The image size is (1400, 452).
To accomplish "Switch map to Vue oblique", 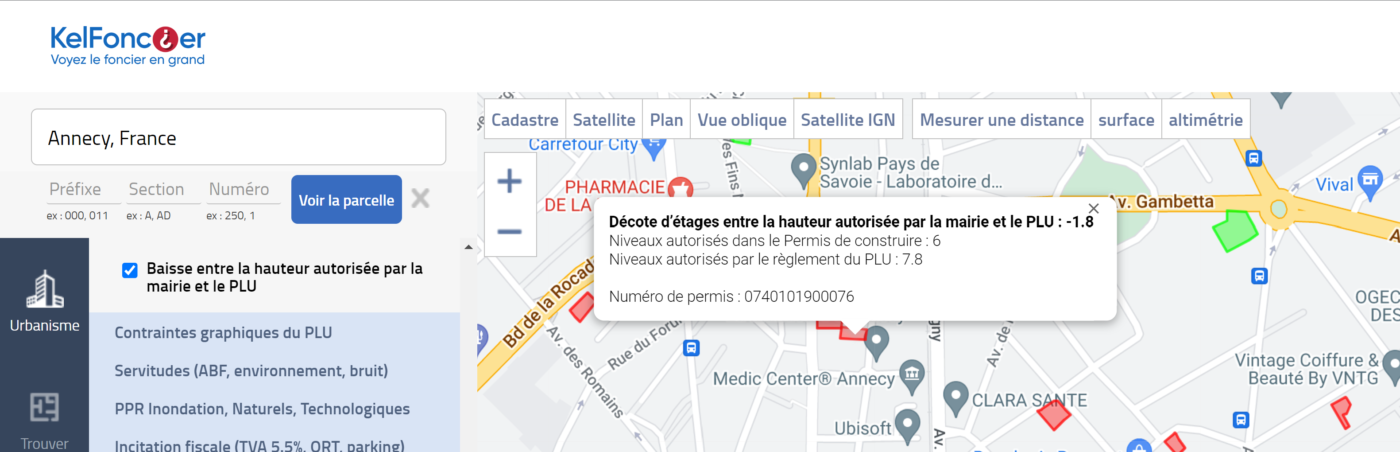I will pyautogui.click(x=742, y=120).
